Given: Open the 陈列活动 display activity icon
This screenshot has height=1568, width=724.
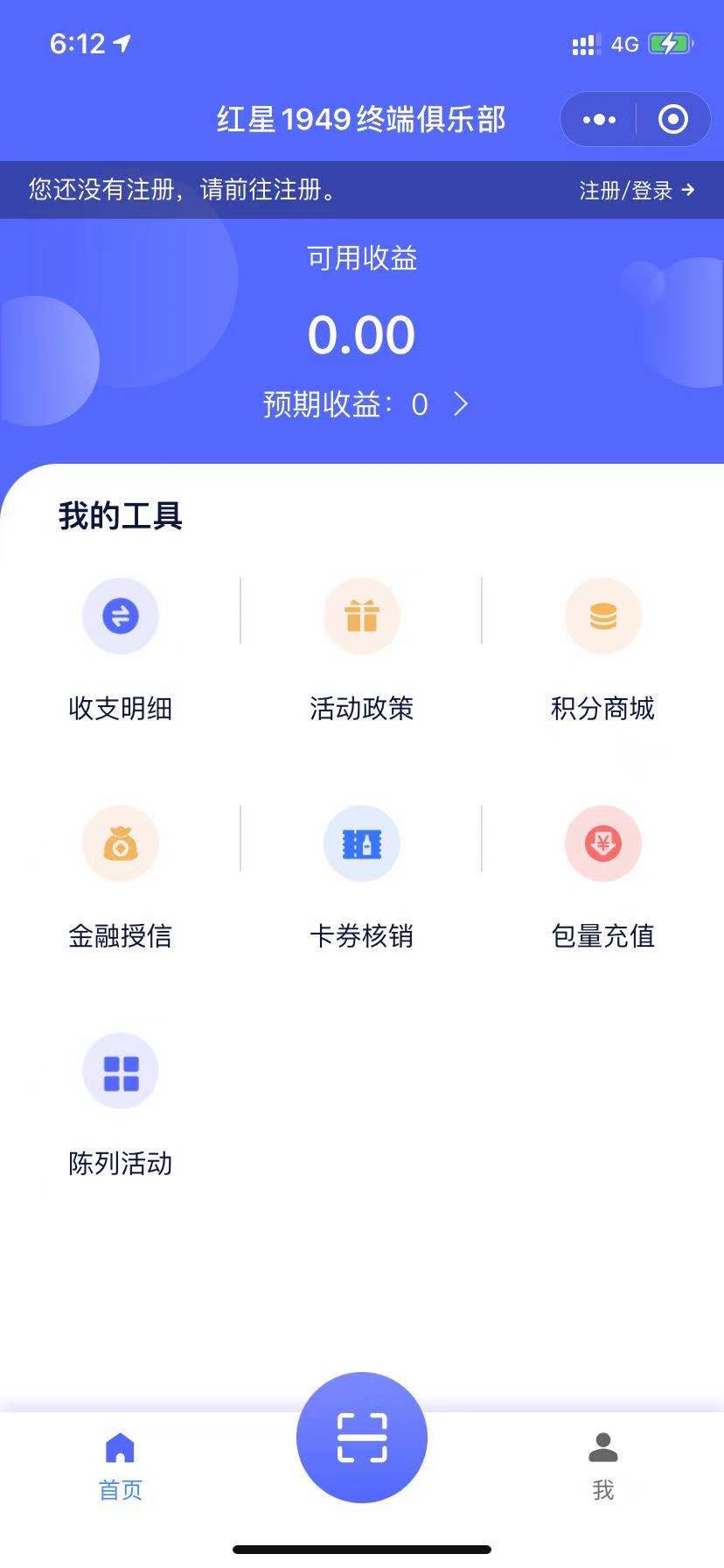Looking at the screenshot, I should [x=120, y=1070].
